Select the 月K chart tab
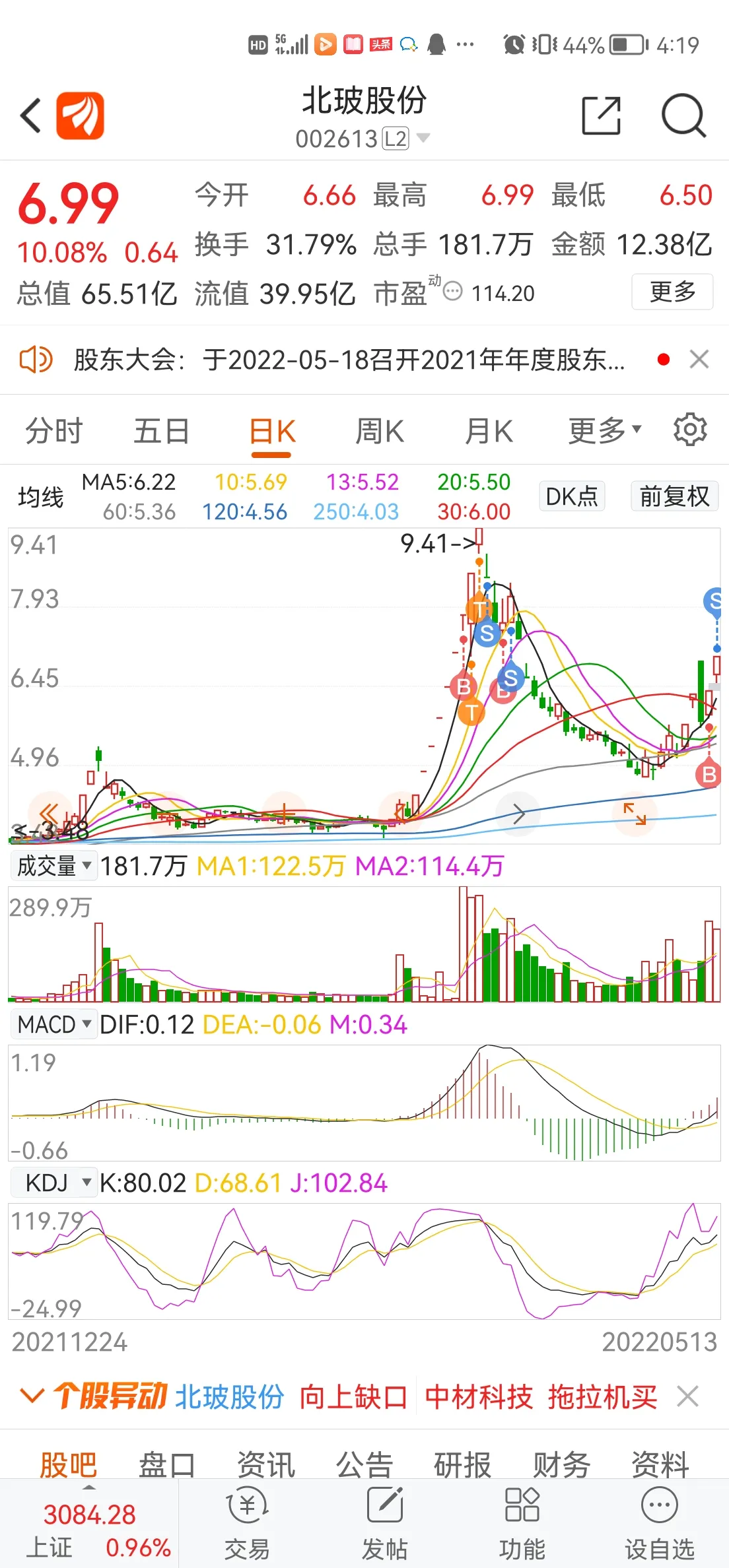 [x=489, y=432]
